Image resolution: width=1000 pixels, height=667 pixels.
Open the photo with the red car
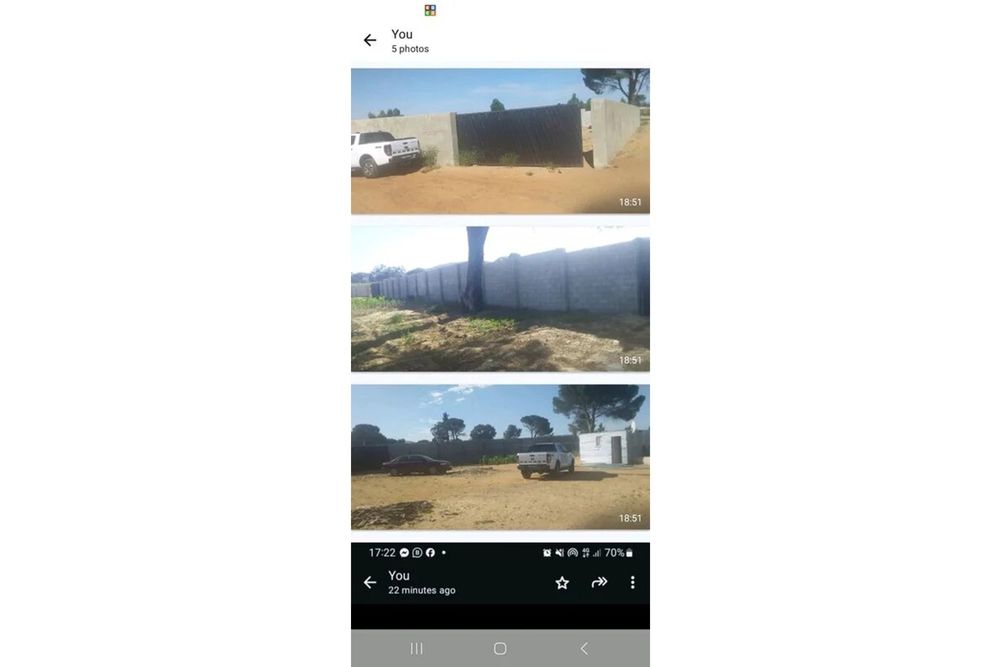(x=500, y=456)
